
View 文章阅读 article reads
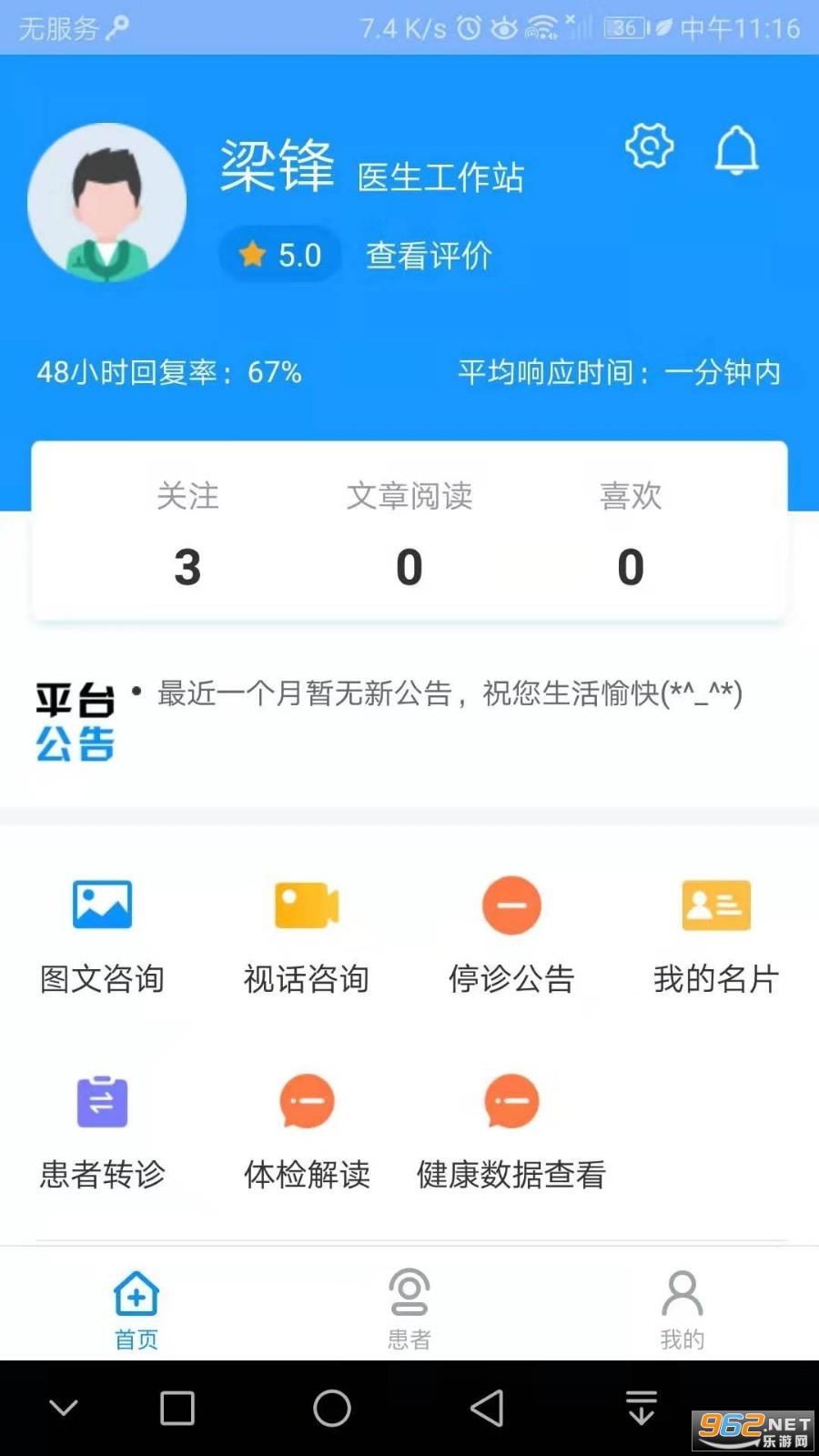(x=409, y=537)
